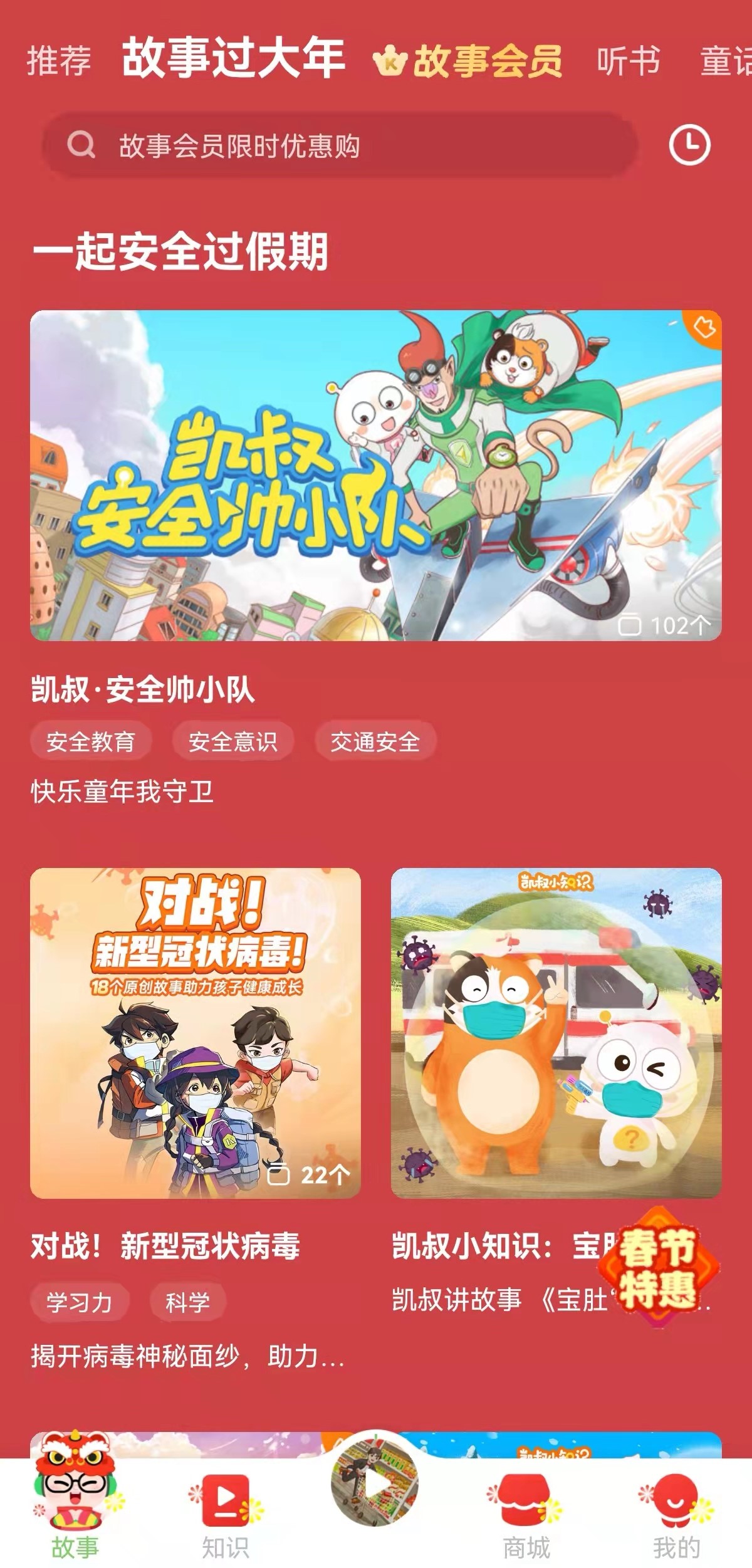This screenshot has width=752, height=1568.
Task: Tap the center play button
Action: (375, 1484)
